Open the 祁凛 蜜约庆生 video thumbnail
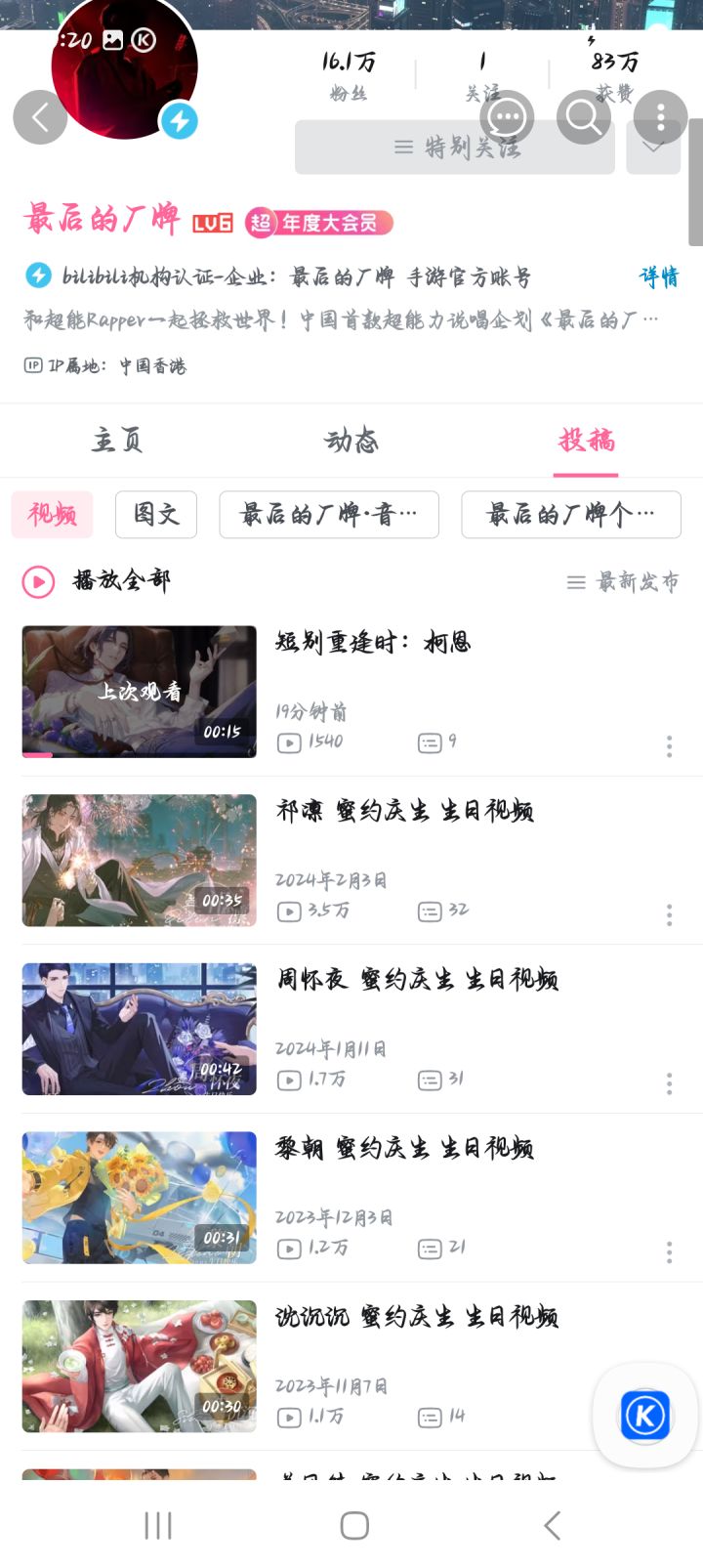Image resolution: width=703 pixels, height=1568 pixels. 138,861
